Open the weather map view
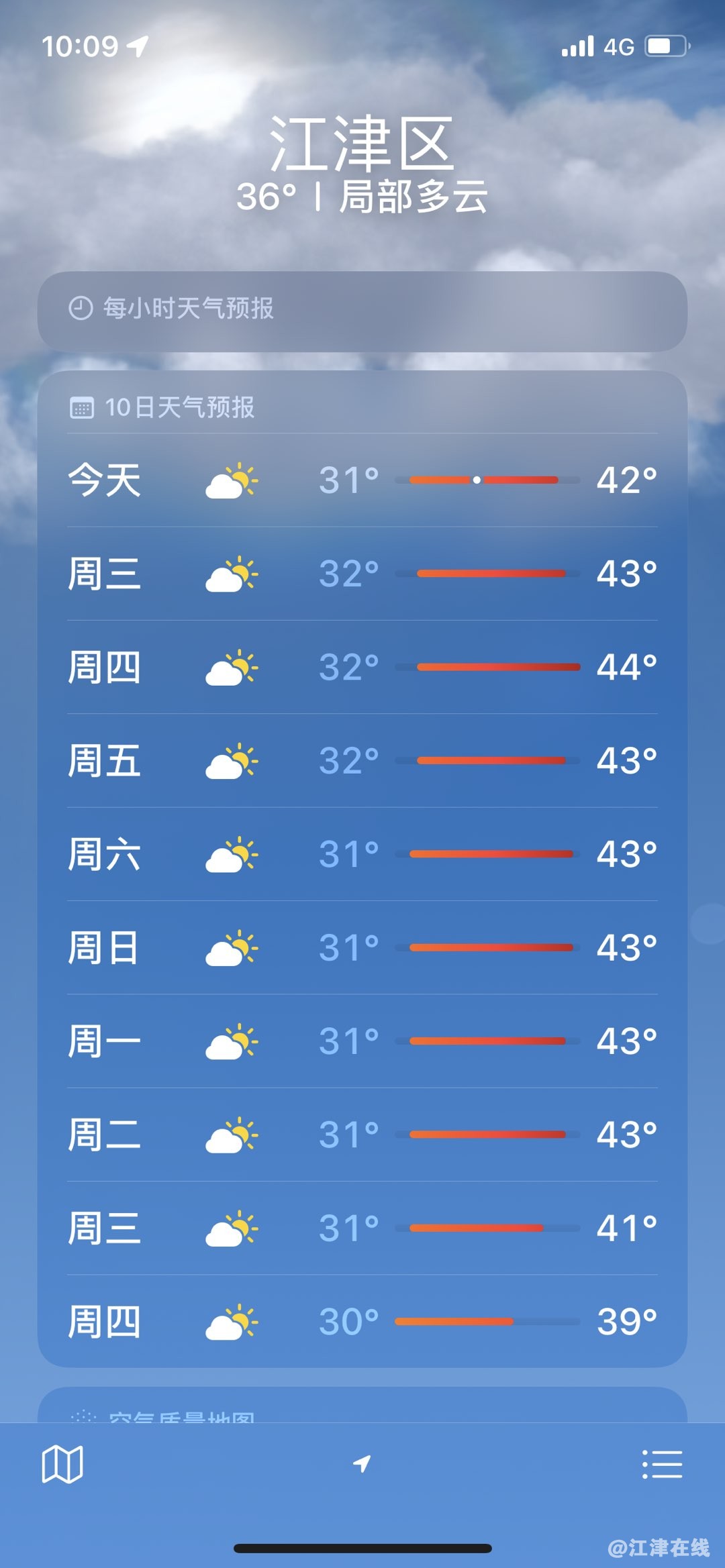 coord(62,1464)
